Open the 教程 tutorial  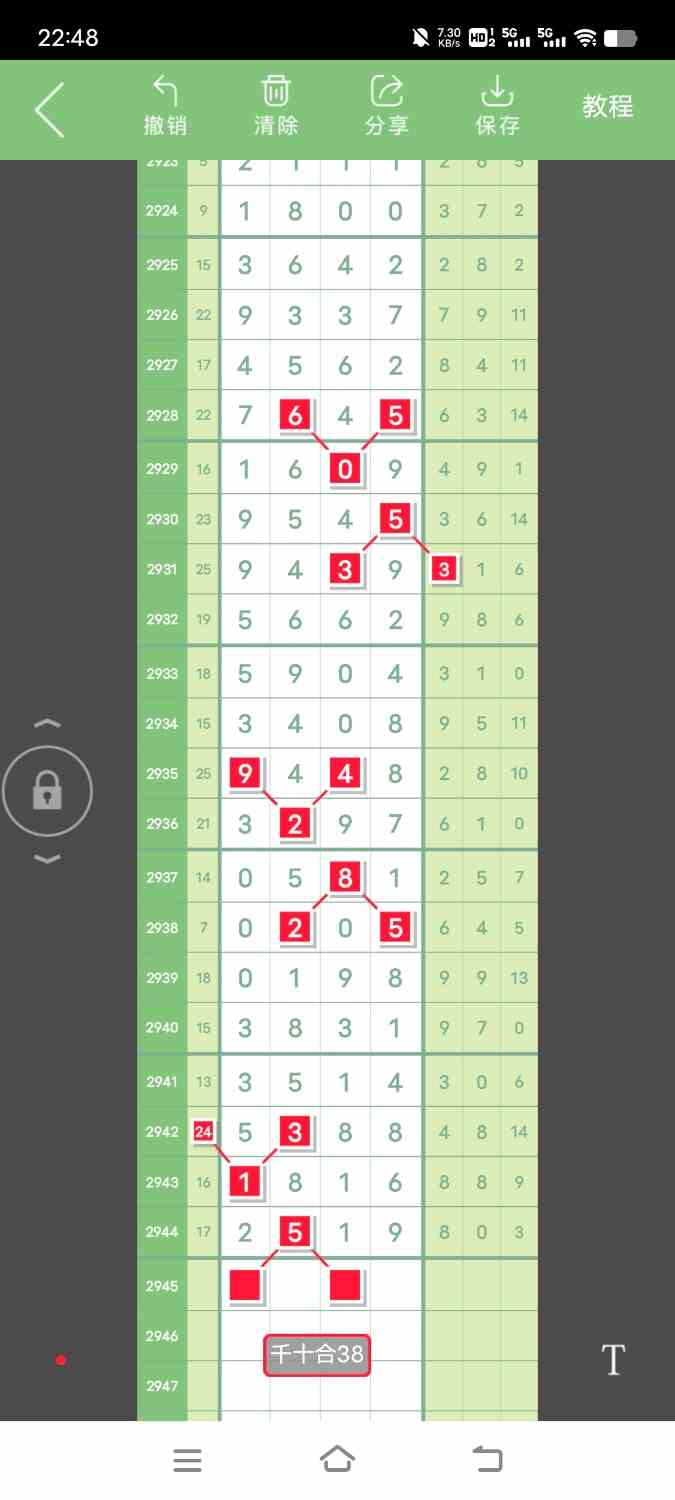click(608, 106)
